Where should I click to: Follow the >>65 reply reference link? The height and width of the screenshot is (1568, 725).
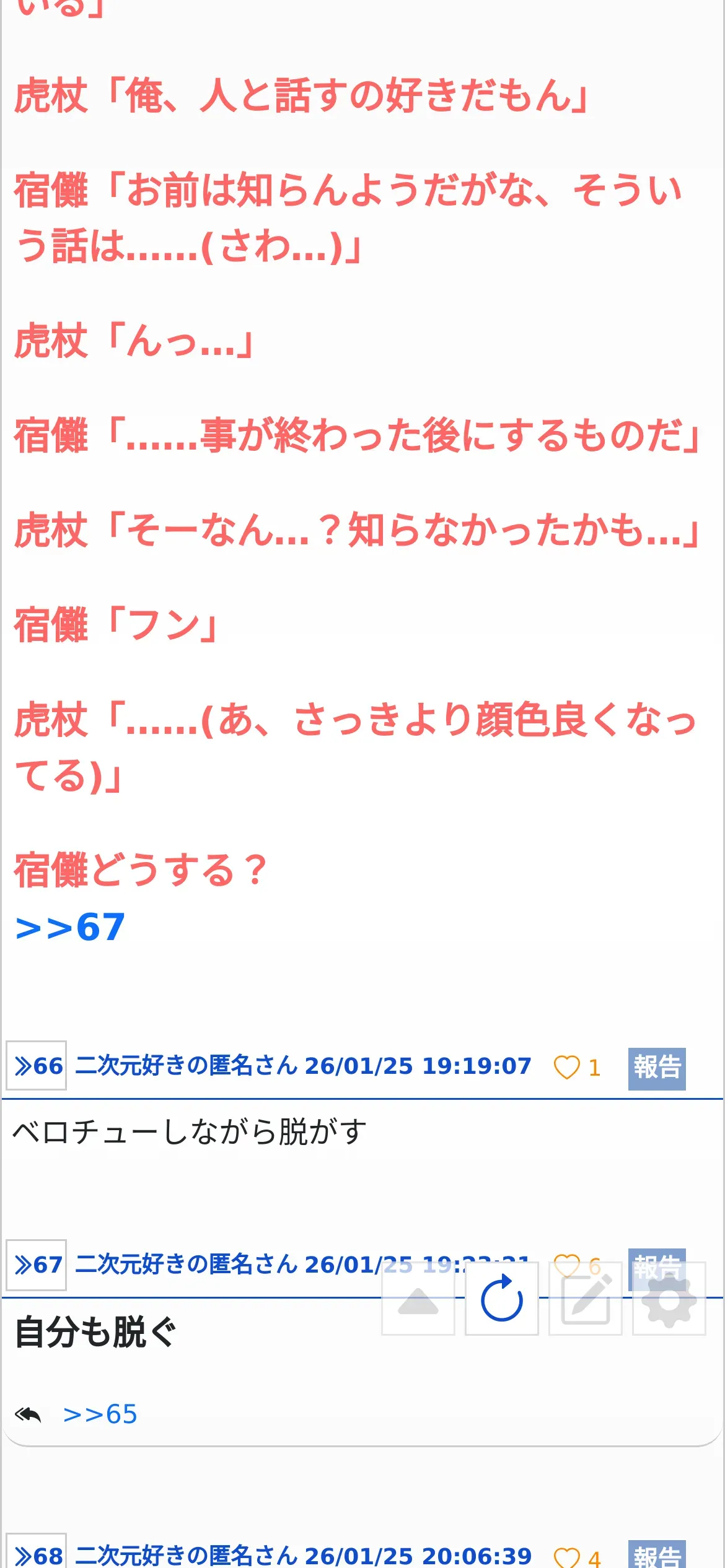100,1414
